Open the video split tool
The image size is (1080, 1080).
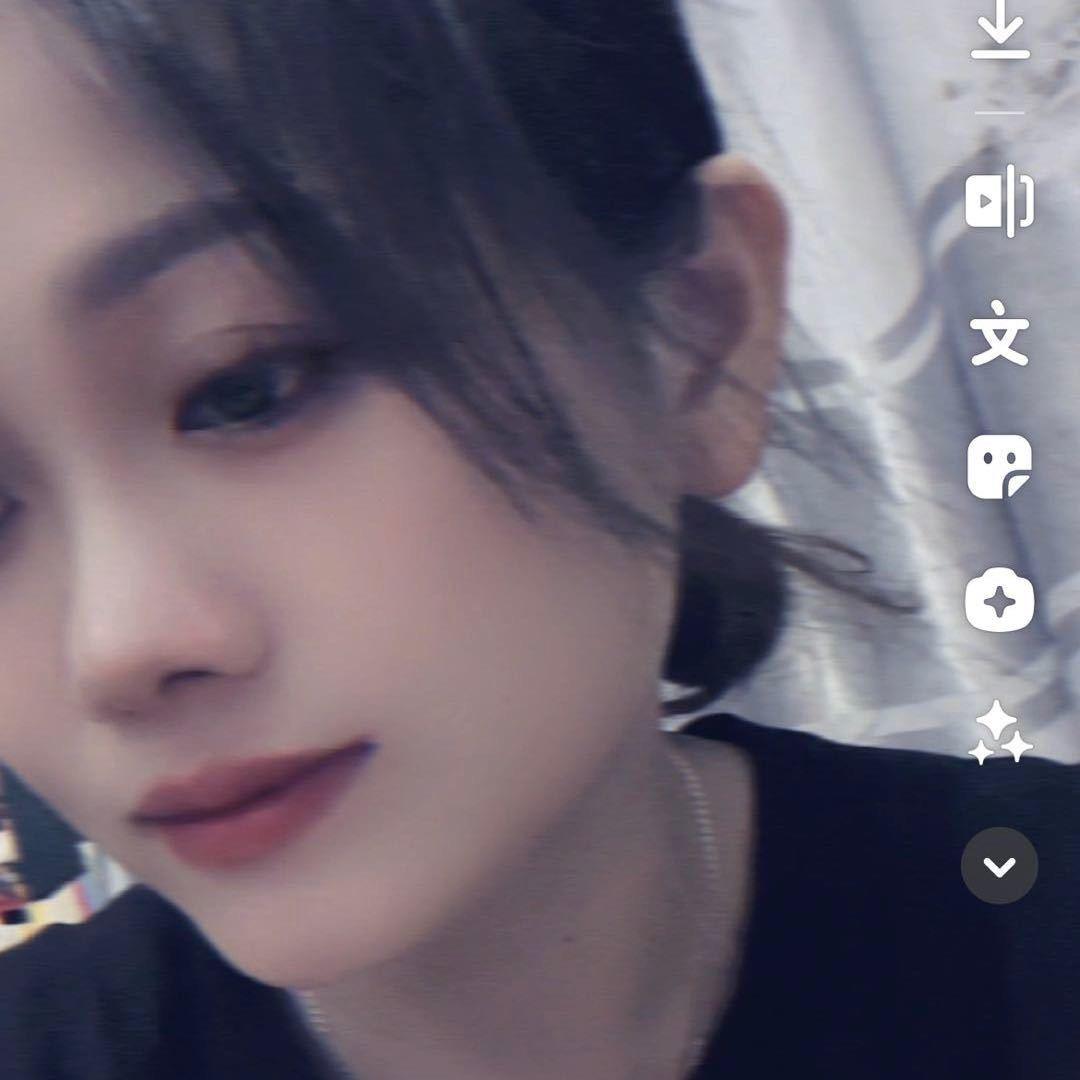(1000, 202)
